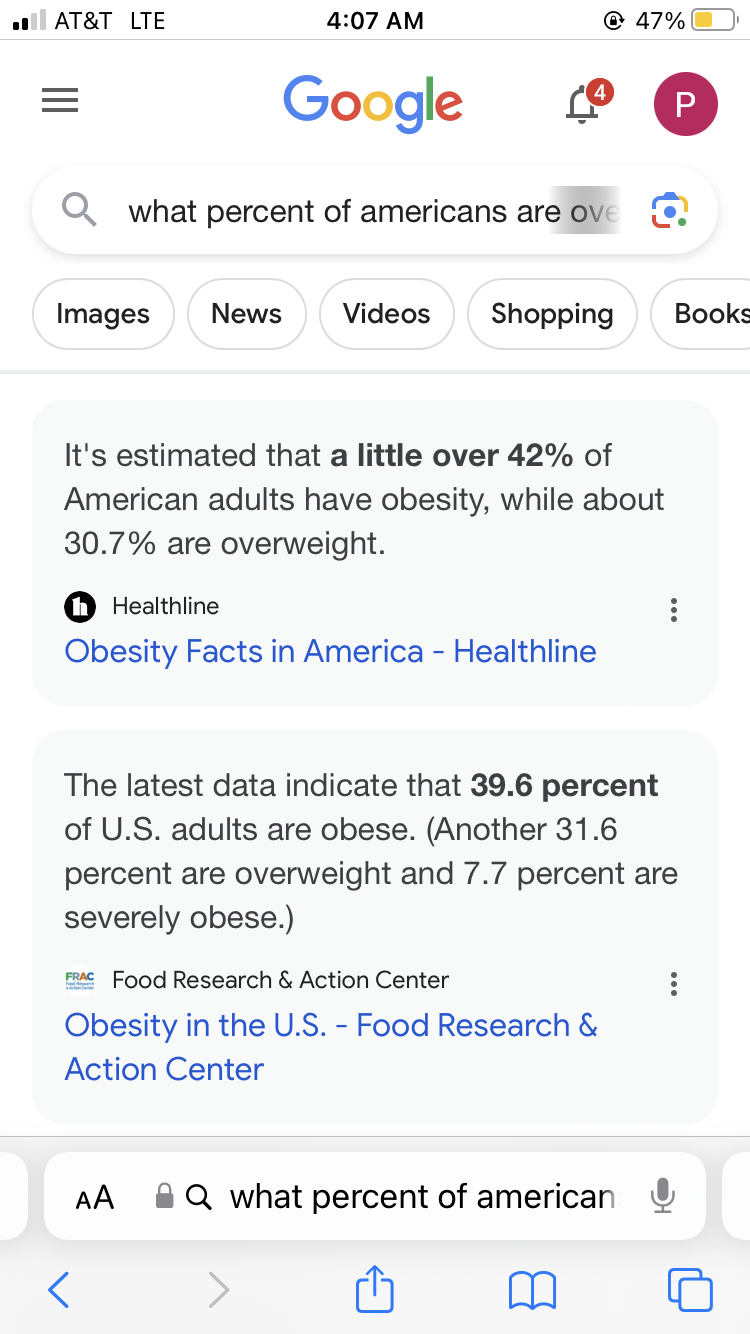This screenshot has height=1334, width=750.
Task: Open the account profile avatar
Action: click(x=685, y=103)
